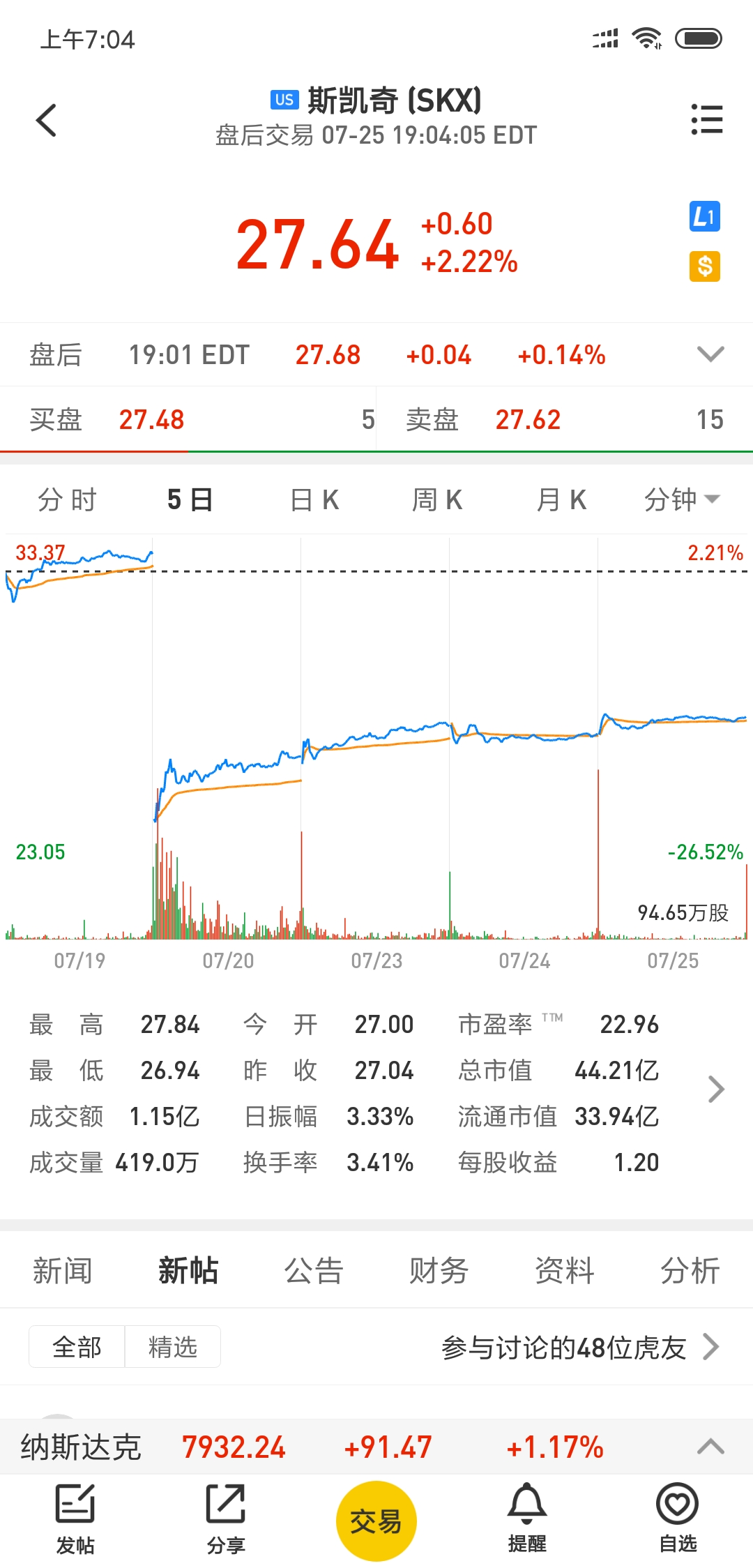Select the 精选 posts filter

coord(172,1346)
